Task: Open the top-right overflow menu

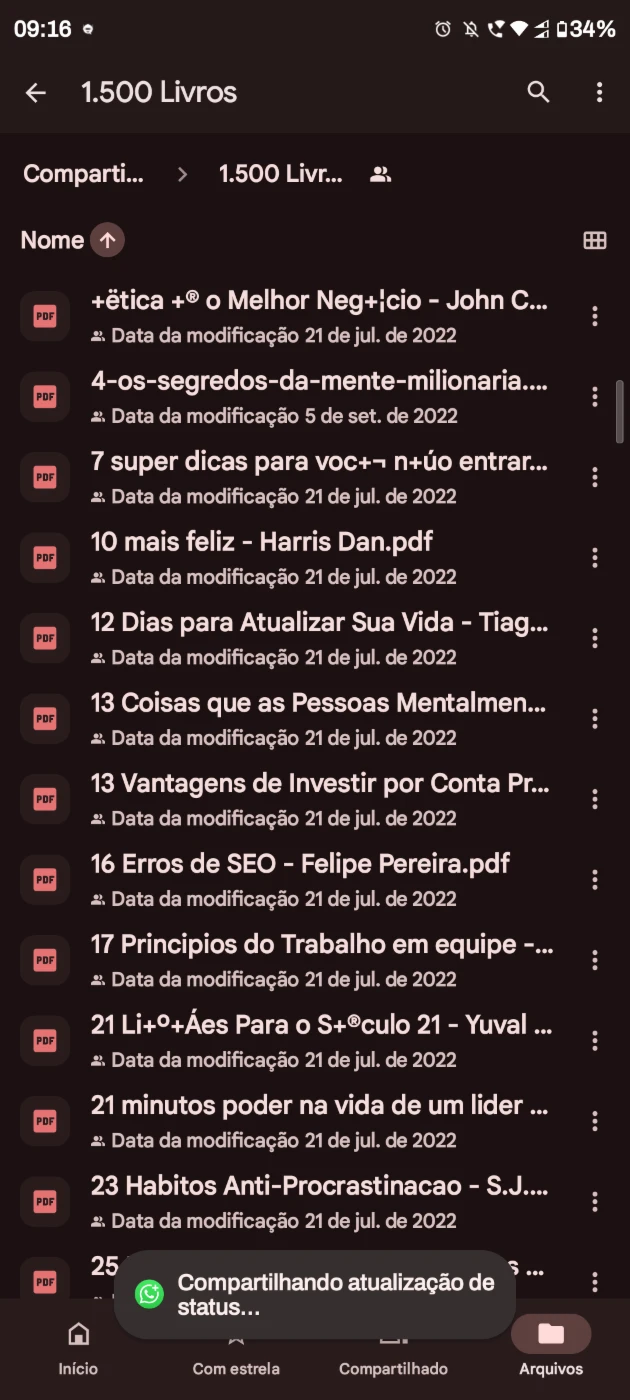Action: pyautogui.click(x=599, y=92)
